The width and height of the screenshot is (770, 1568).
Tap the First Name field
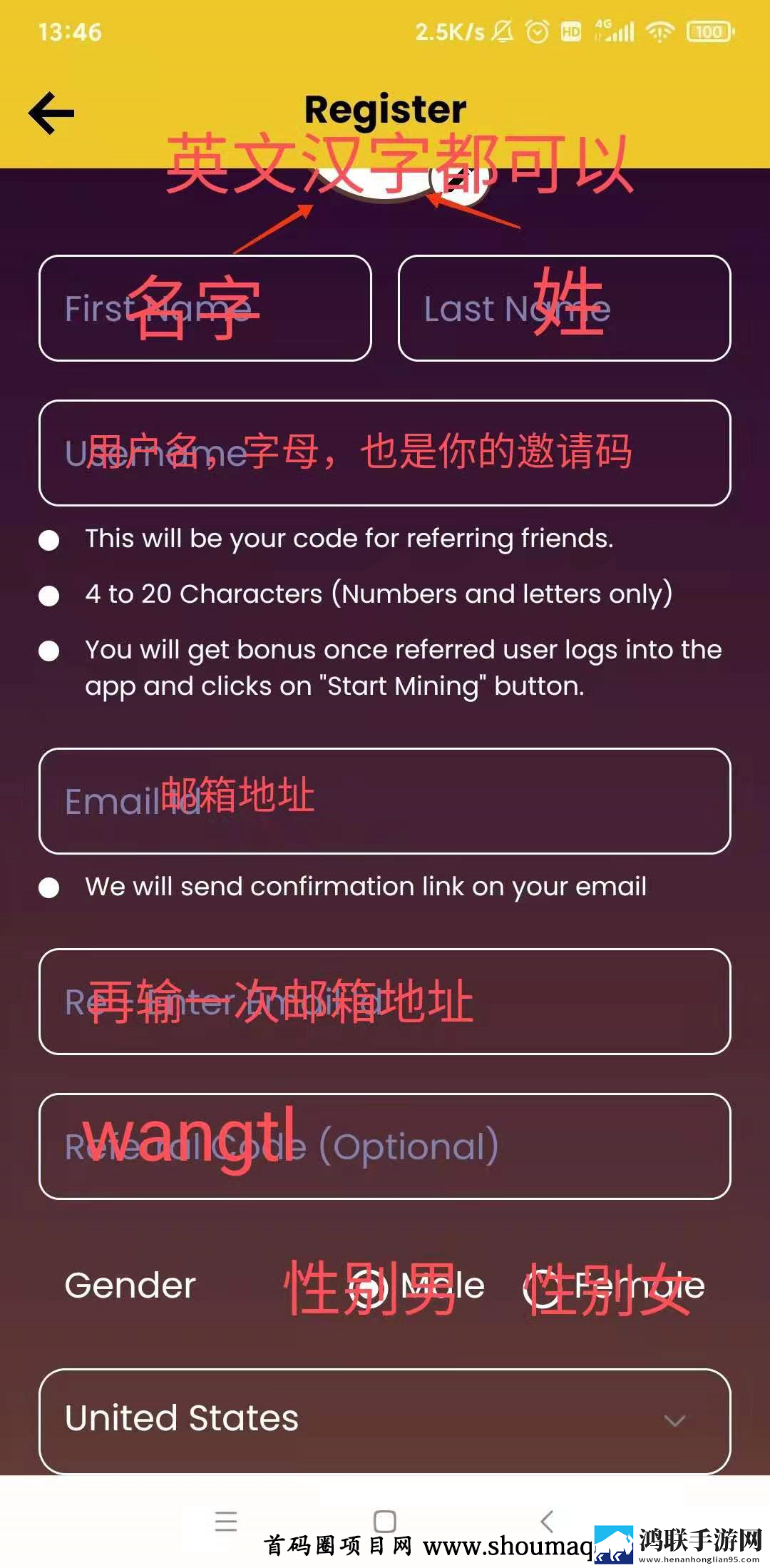205,308
